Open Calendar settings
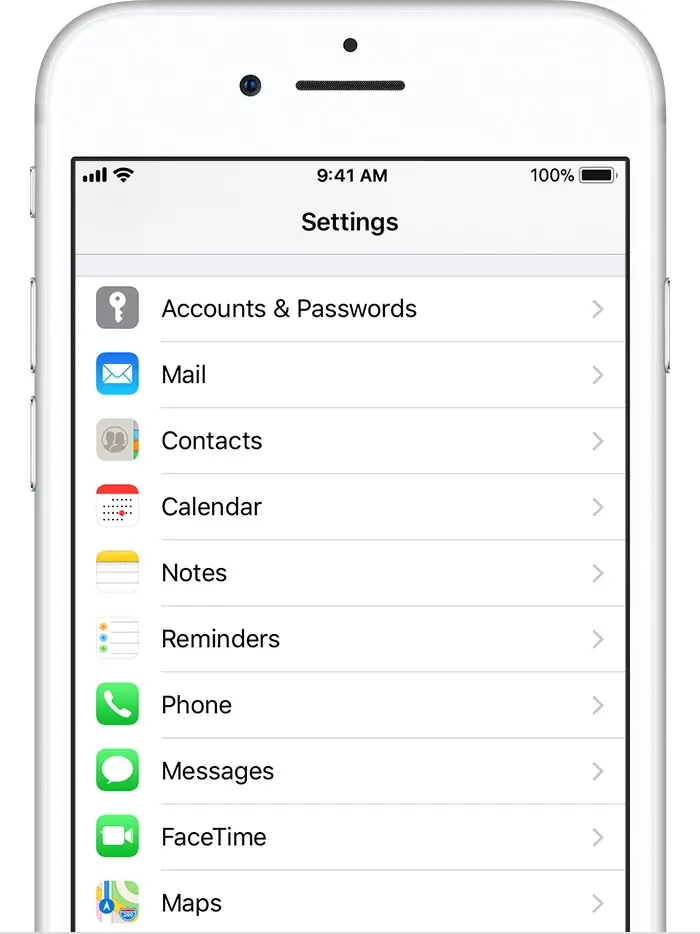 click(350, 507)
